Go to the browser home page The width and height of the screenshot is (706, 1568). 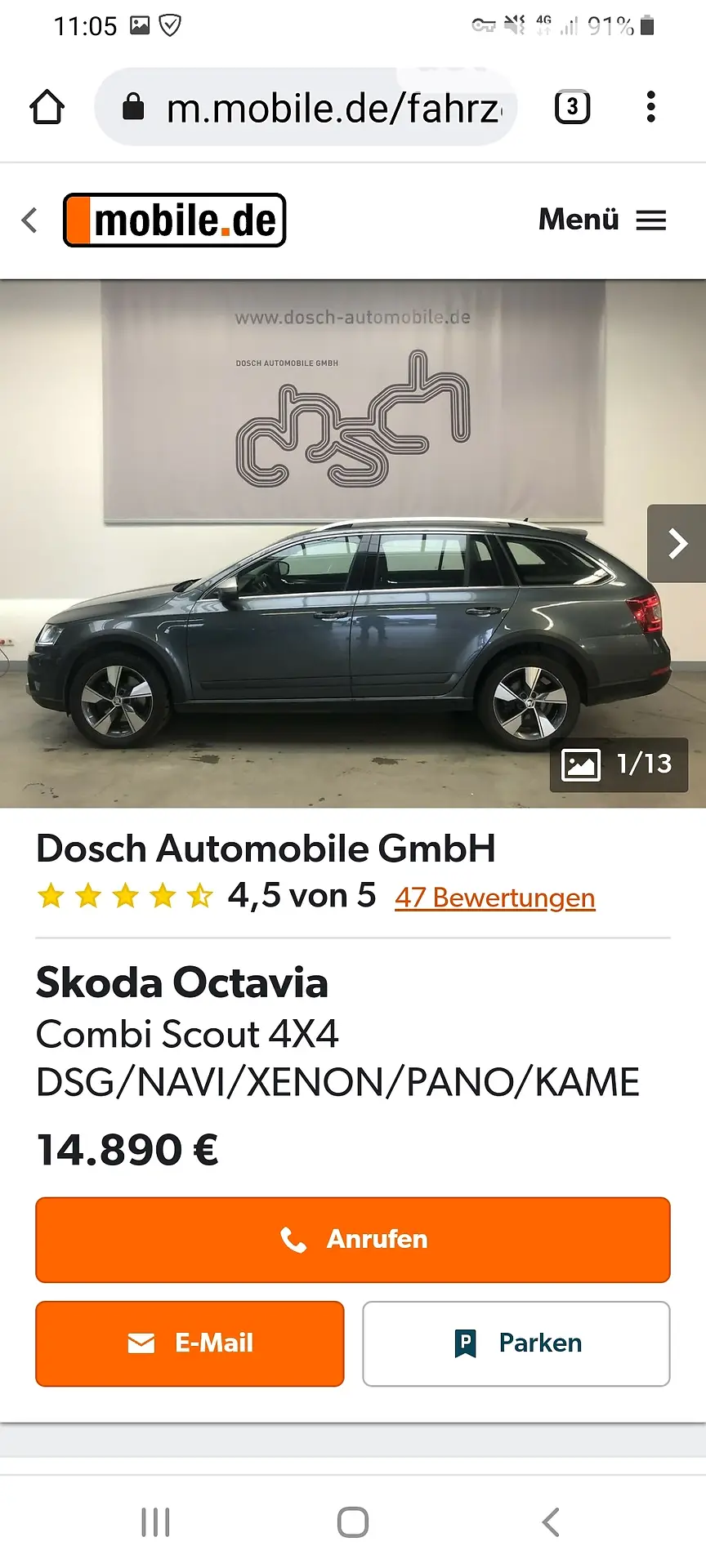[x=47, y=107]
